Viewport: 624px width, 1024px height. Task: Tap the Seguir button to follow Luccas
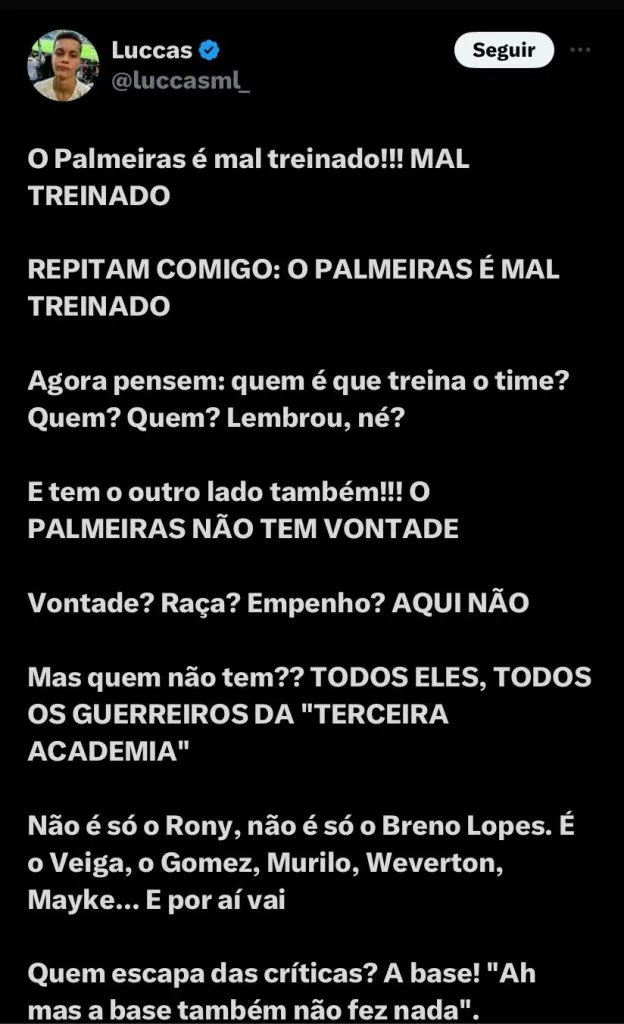click(503, 50)
